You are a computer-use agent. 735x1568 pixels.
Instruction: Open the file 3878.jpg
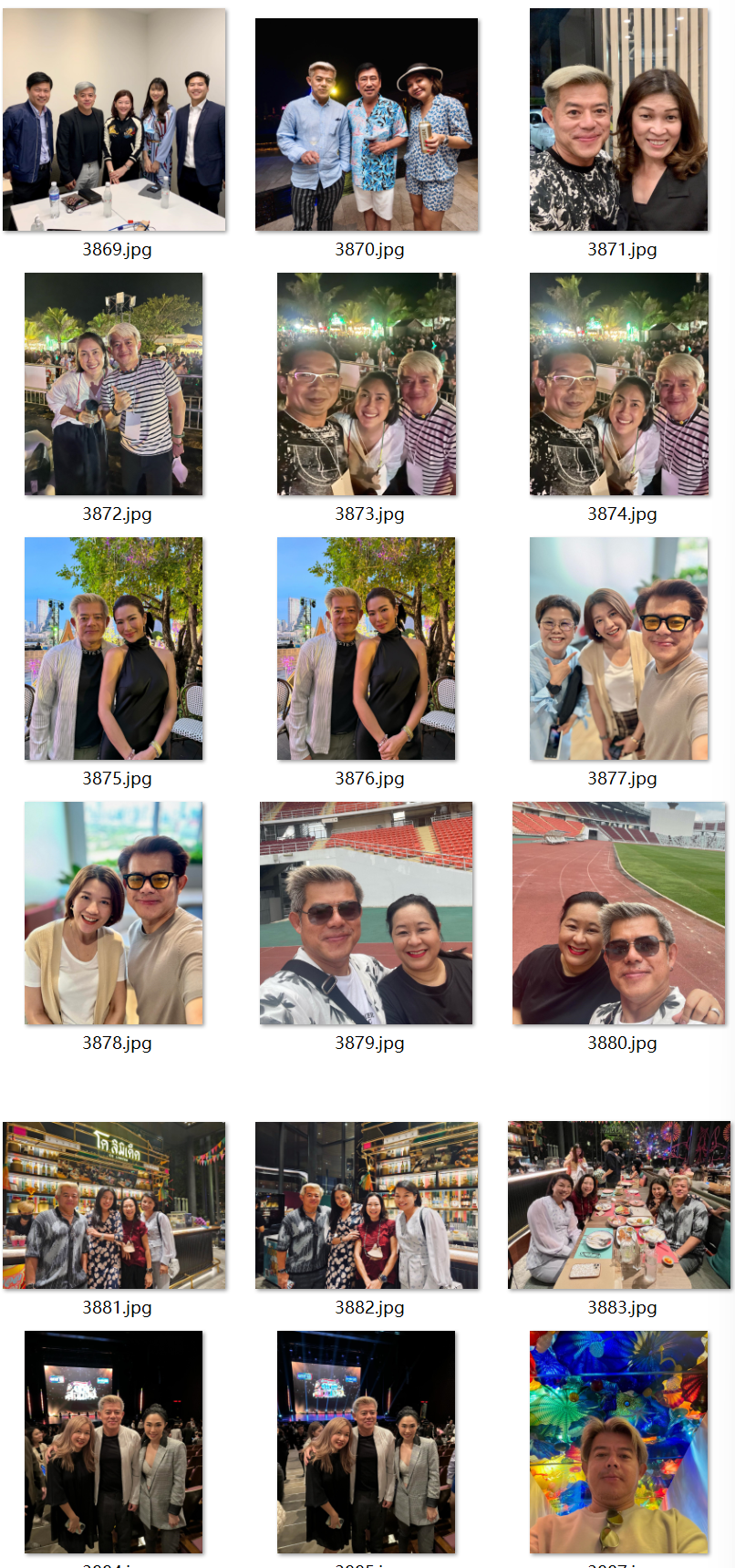[114, 913]
